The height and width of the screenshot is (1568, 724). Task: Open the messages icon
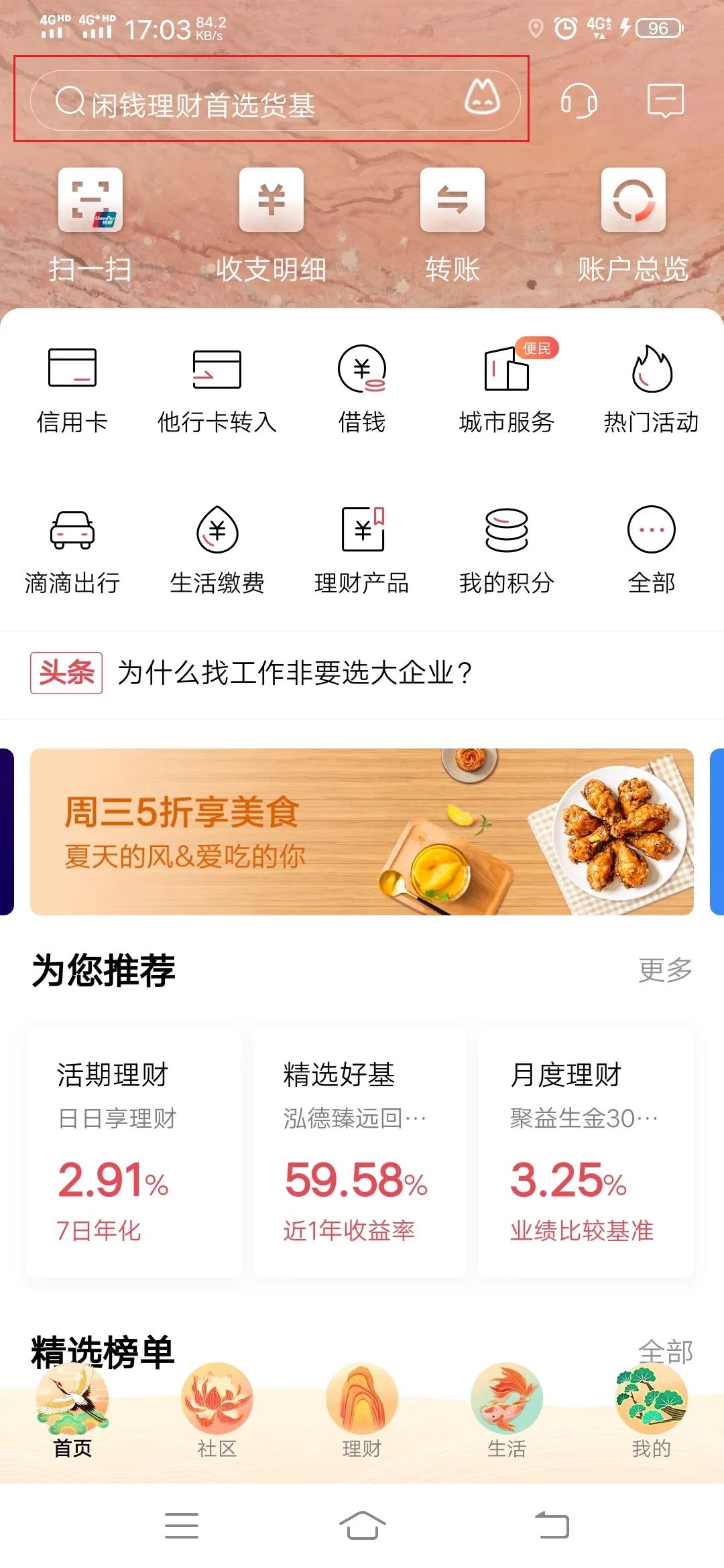pyautogui.click(x=665, y=101)
